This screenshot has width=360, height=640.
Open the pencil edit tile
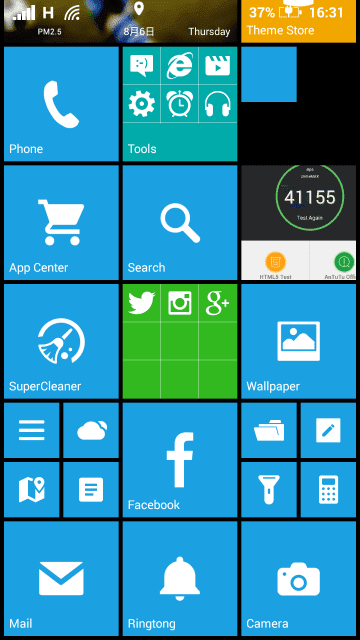pos(328,430)
